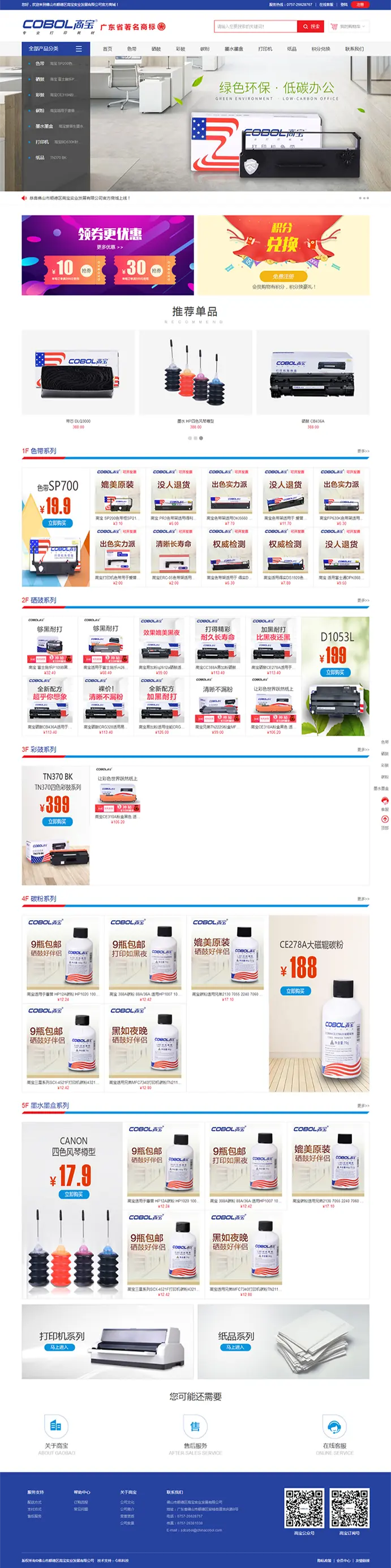
Task: Tap 立即购买 for 色带 SP700
Action: tap(57, 523)
